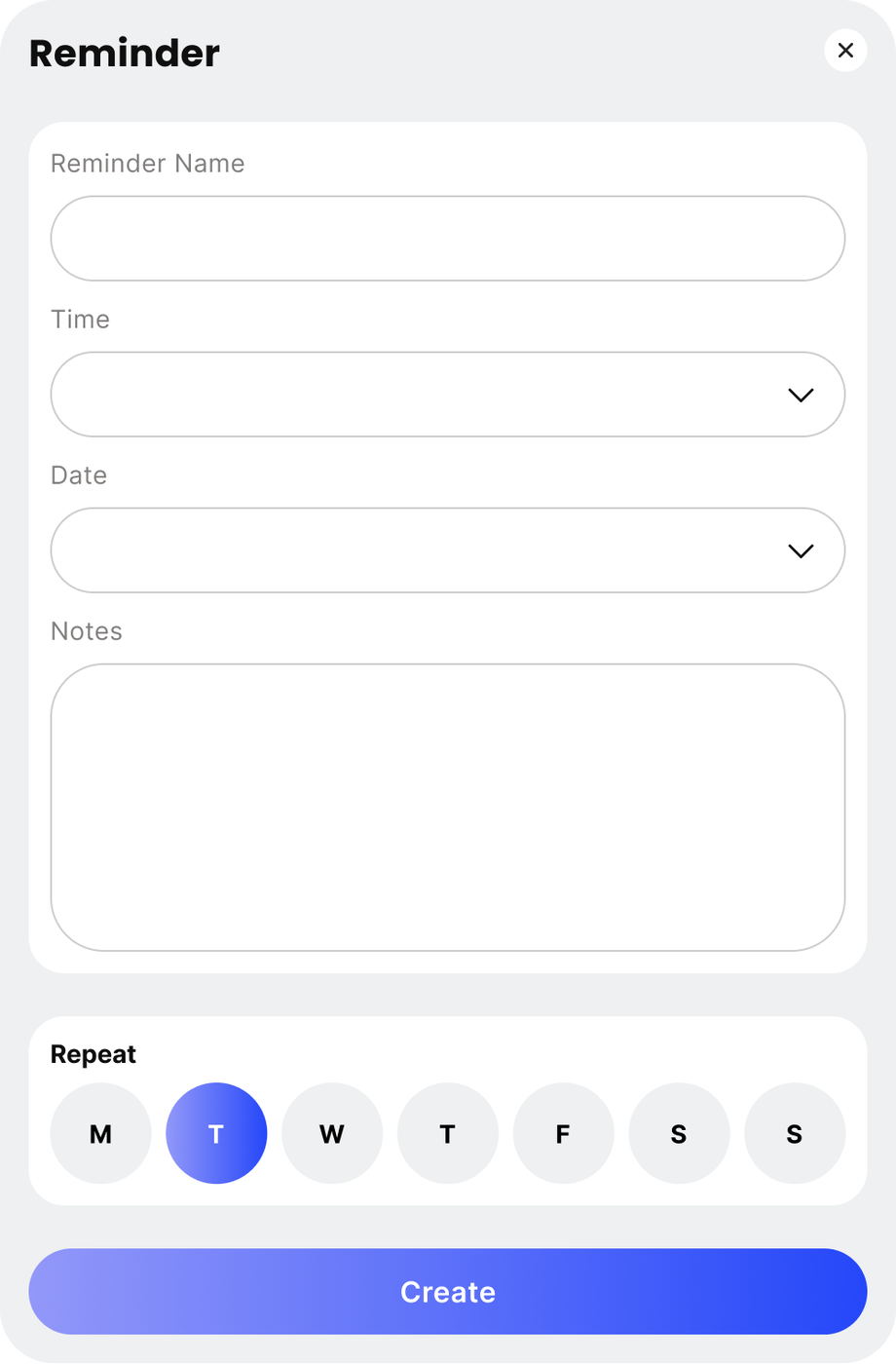Create the reminder
Screen dimensions: 896x1364
coord(447,1291)
